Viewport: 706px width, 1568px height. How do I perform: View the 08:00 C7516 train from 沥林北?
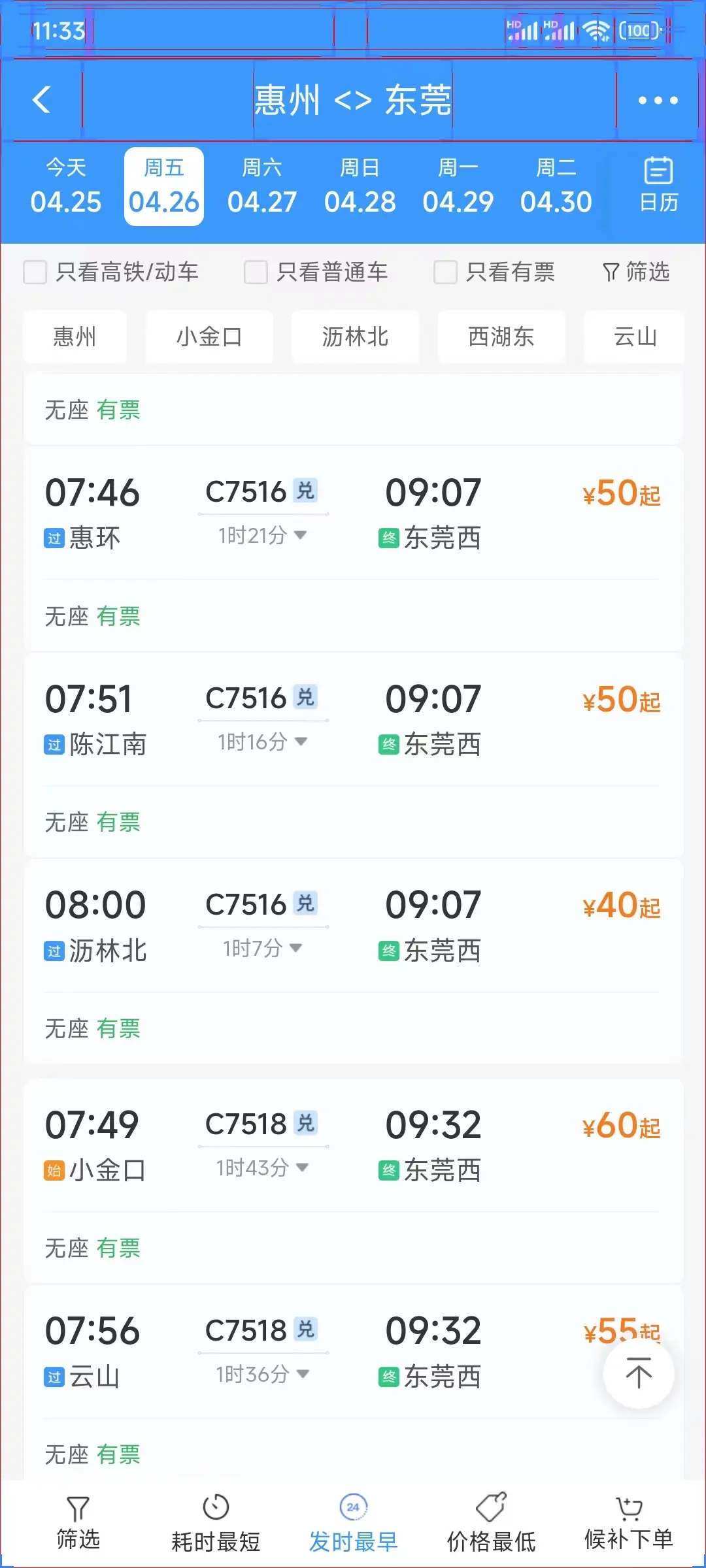coord(353,926)
